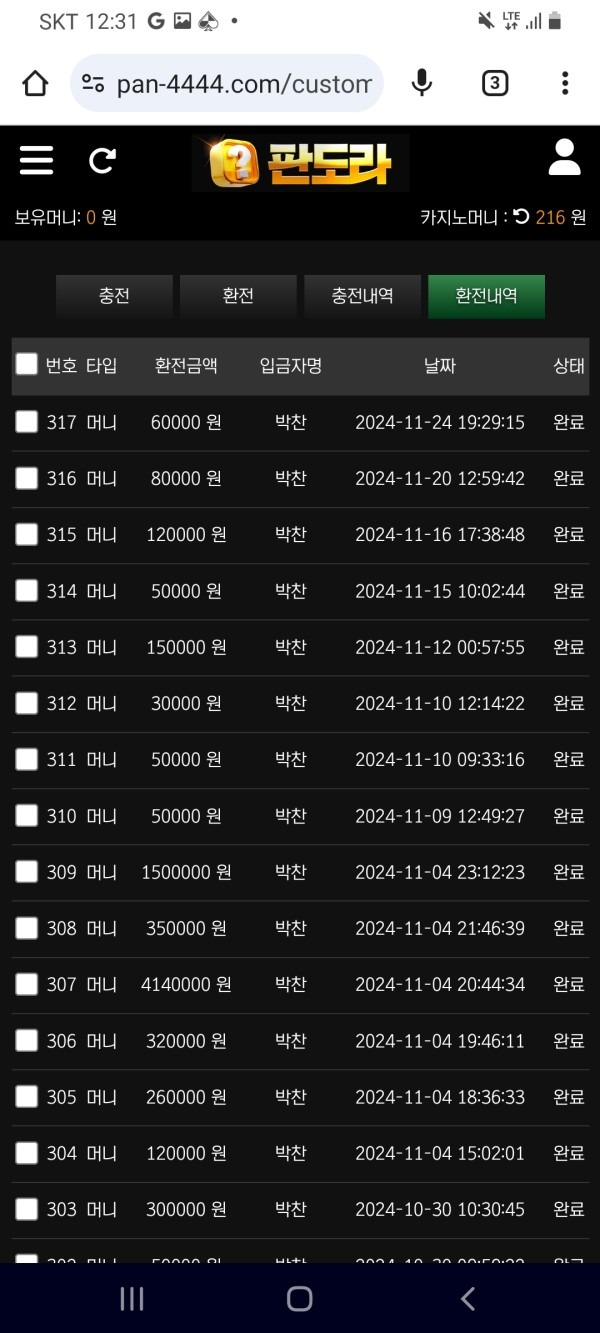600x1333 pixels.
Task: Tick the checkbox for entry 309
Action: pyautogui.click(x=27, y=872)
